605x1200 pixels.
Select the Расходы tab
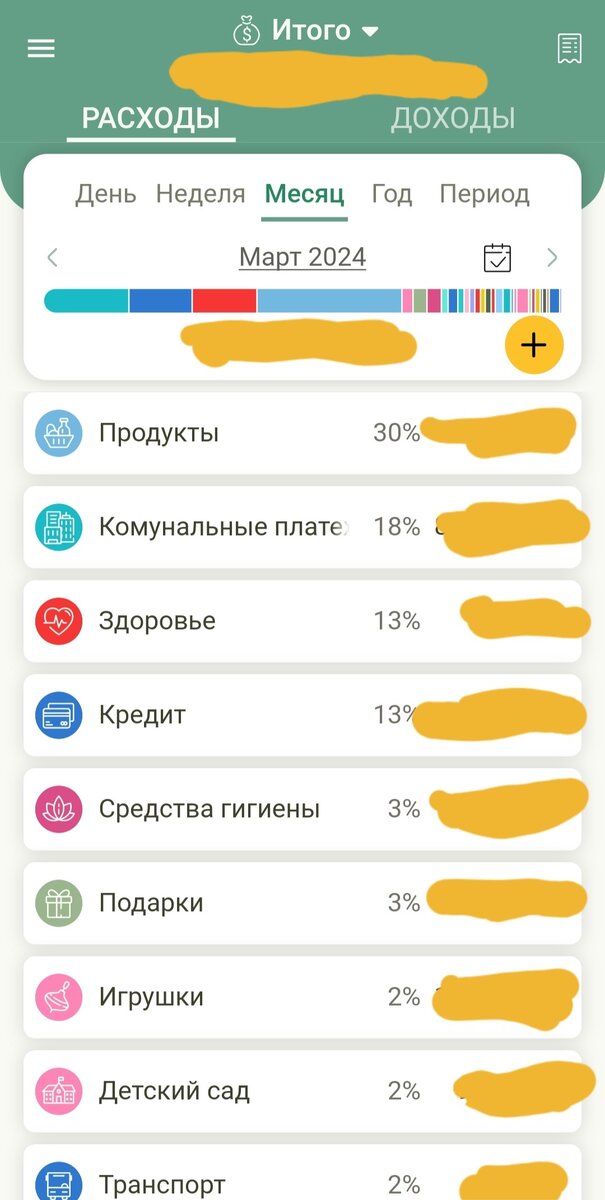(151, 118)
